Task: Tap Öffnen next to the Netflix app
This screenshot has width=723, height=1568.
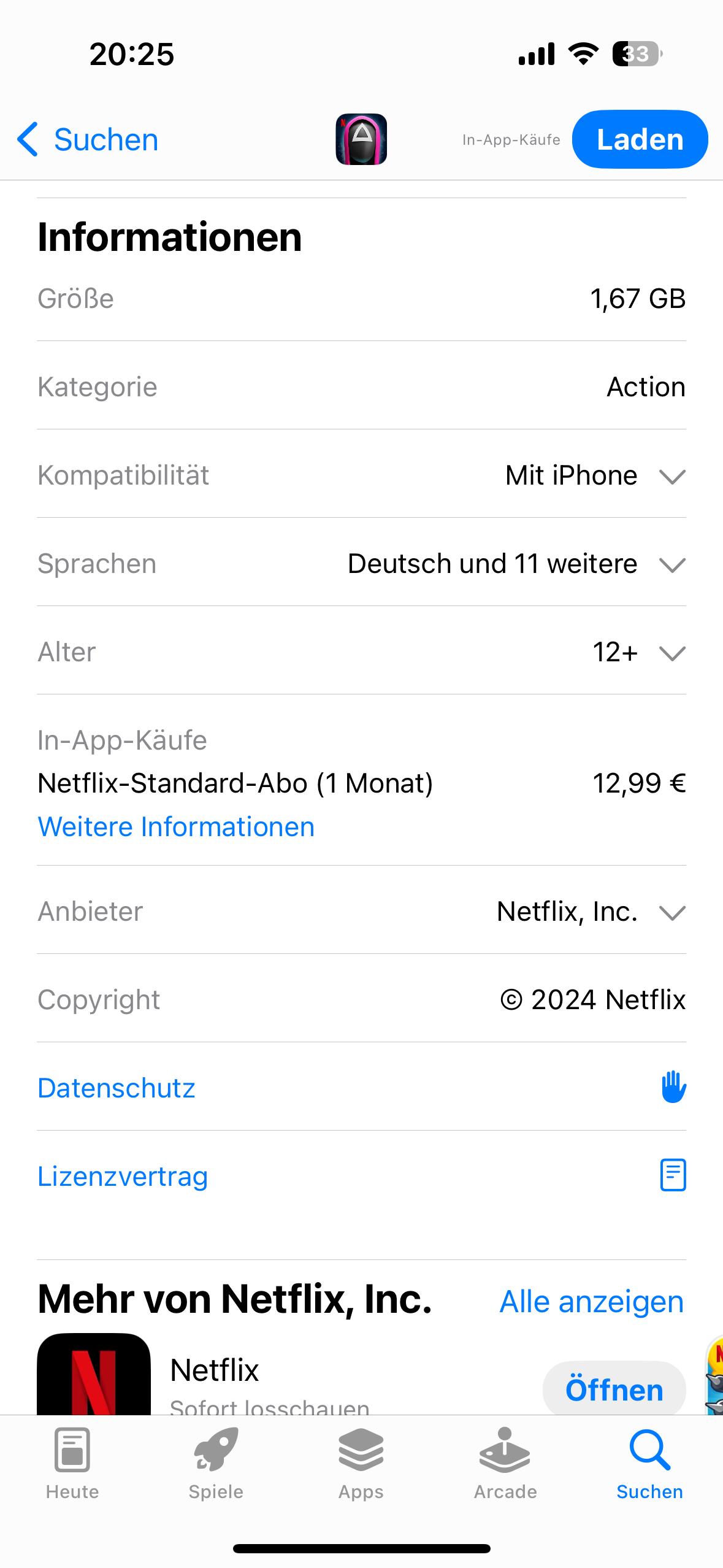Action: point(614,1389)
